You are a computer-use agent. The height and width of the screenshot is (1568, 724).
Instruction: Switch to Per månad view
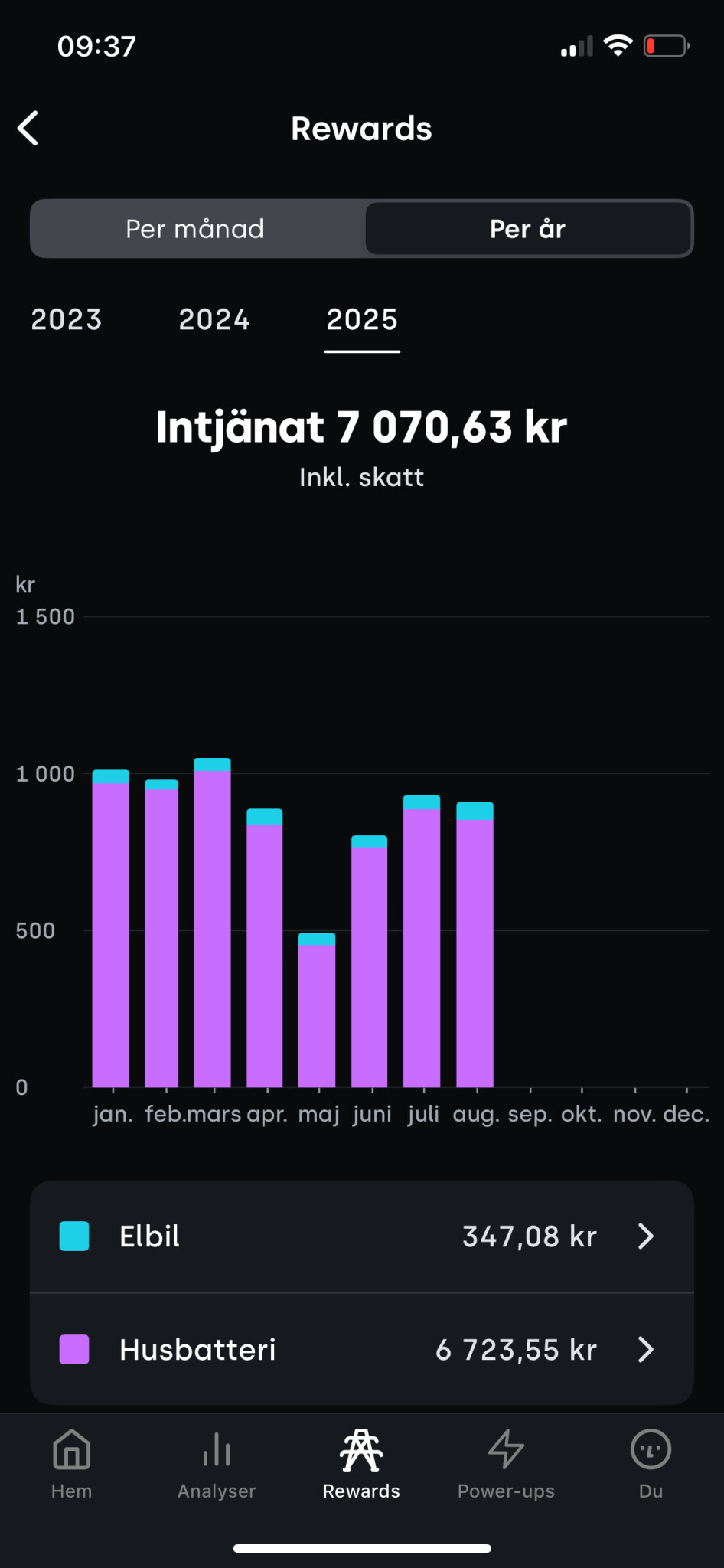click(195, 229)
